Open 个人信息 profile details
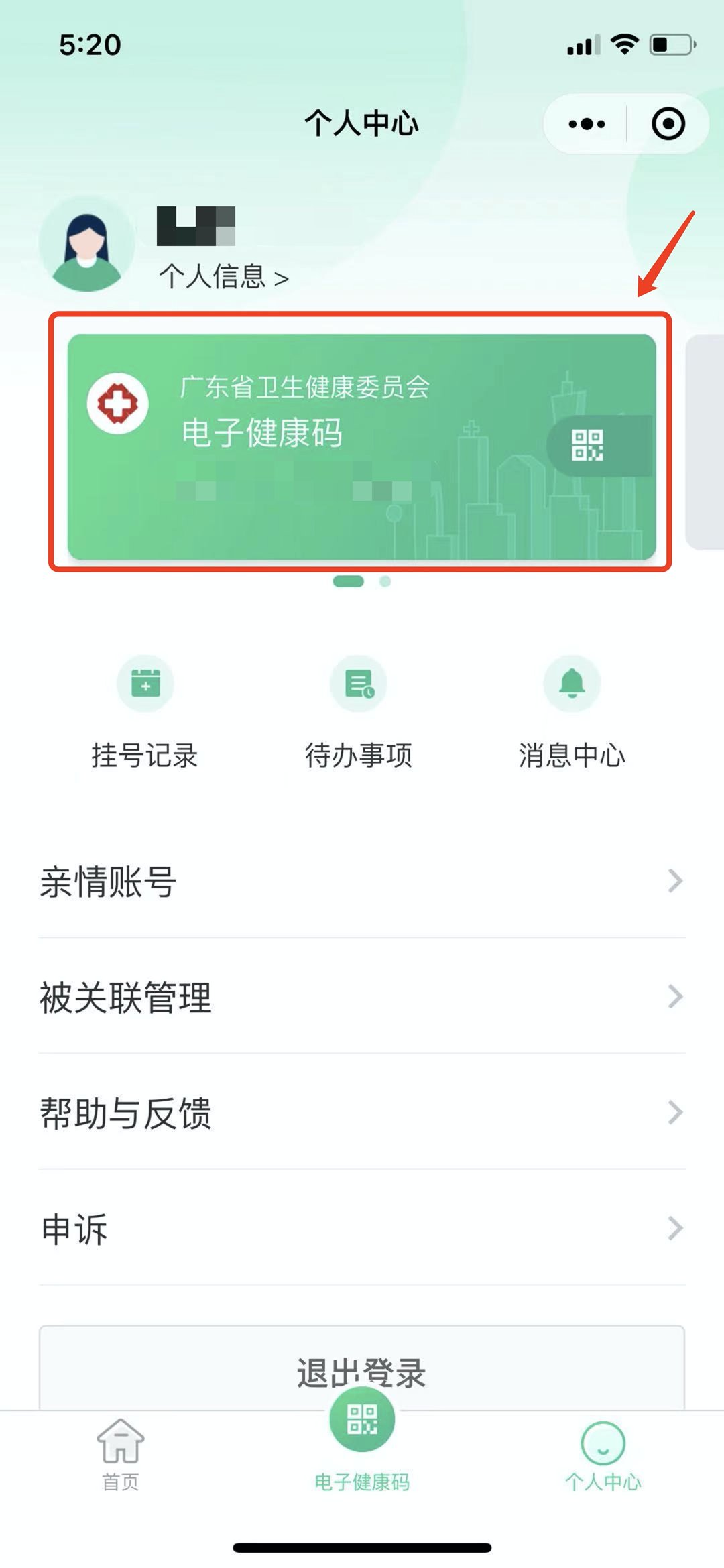Image resolution: width=724 pixels, height=1568 pixels. click(x=224, y=276)
